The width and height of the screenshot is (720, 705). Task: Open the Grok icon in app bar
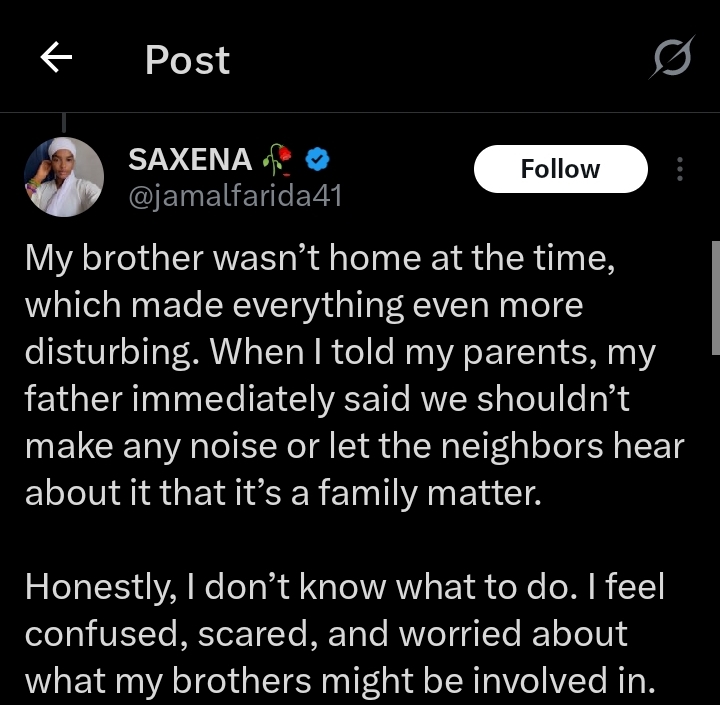point(670,59)
